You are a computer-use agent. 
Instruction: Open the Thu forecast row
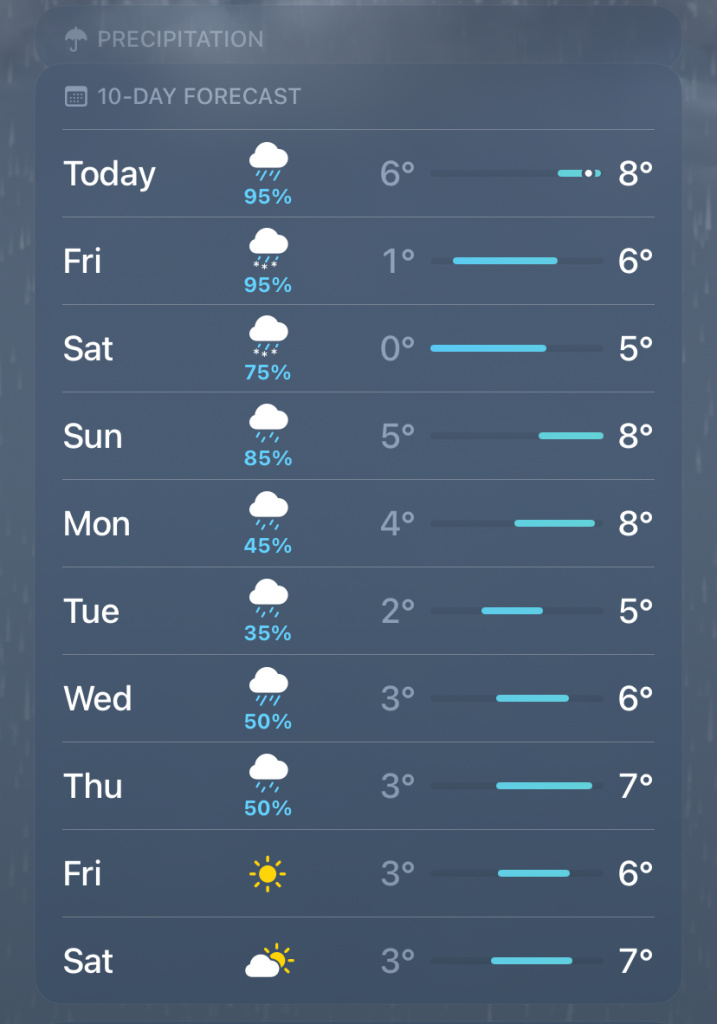click(358, 786)
